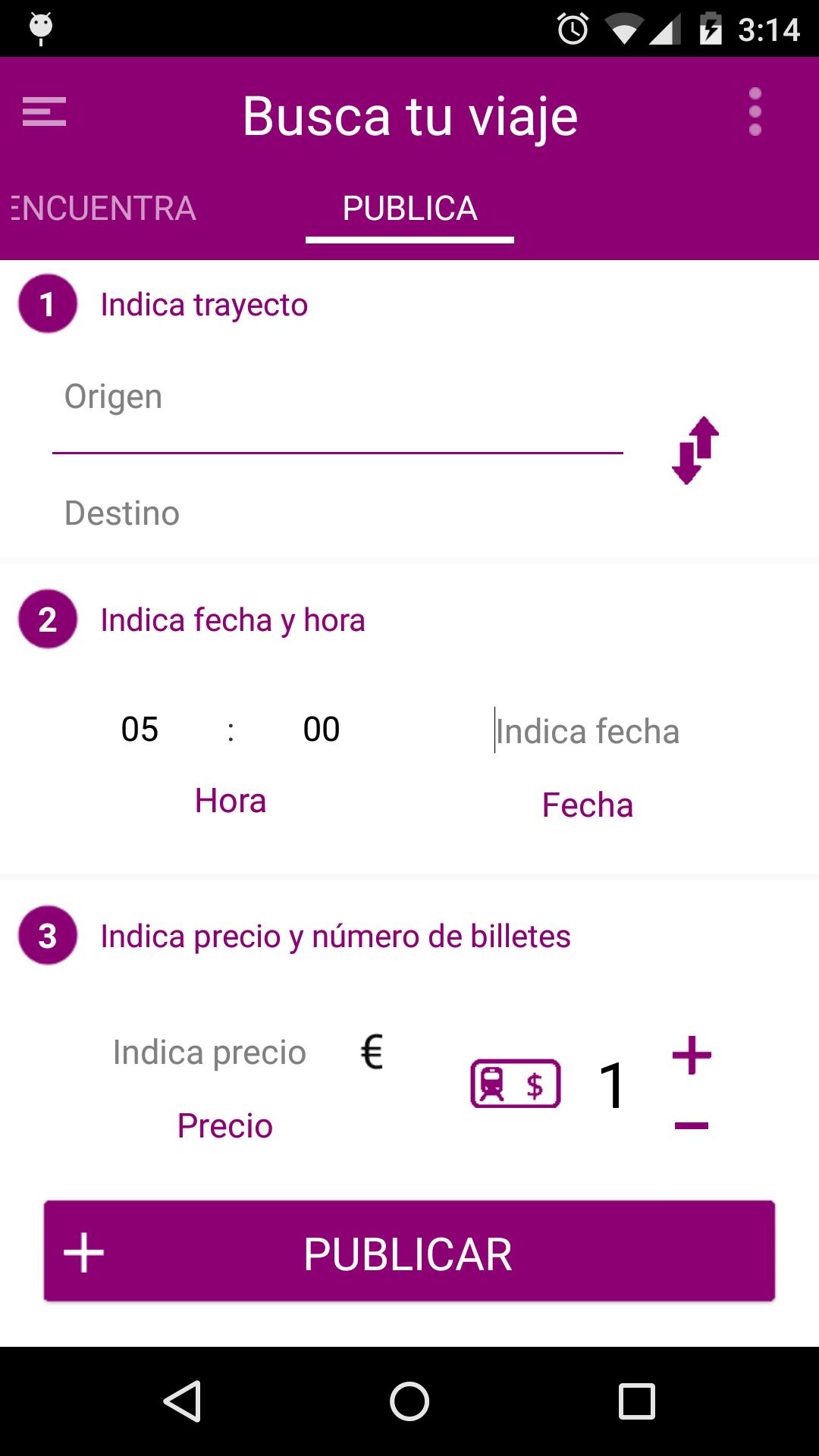Screen dimensions: 819x1456
Task: Decrease ticket count with the minus control
Action: (x=692, y=1125)
